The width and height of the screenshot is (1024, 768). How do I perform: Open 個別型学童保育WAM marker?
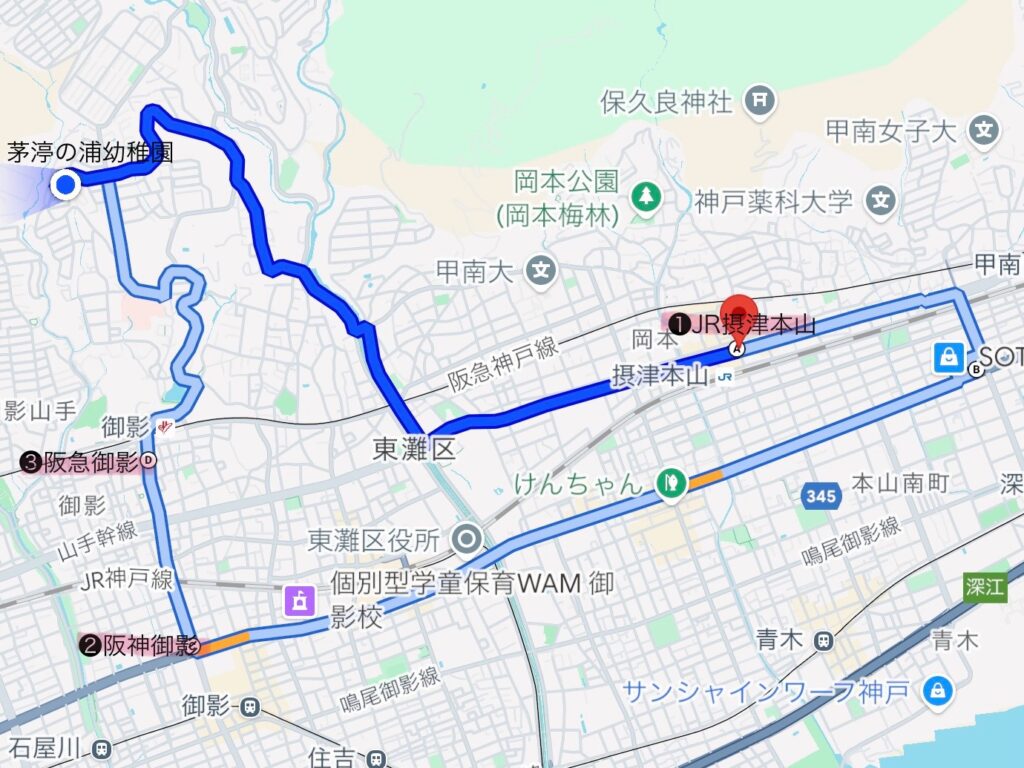(300, 600)
